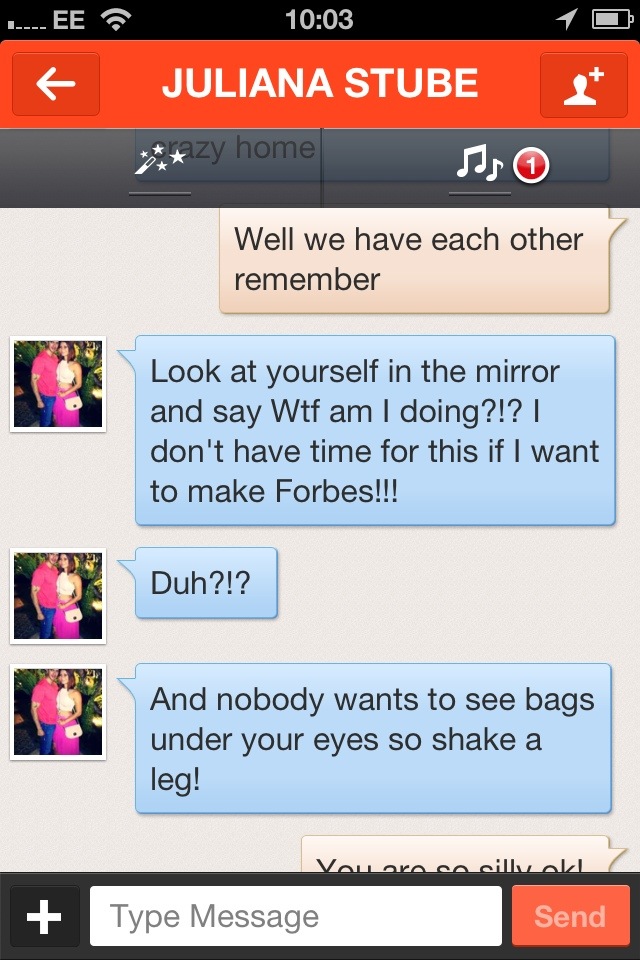Open the music notes tab
The image size is (640, 960).
[480, 163]
